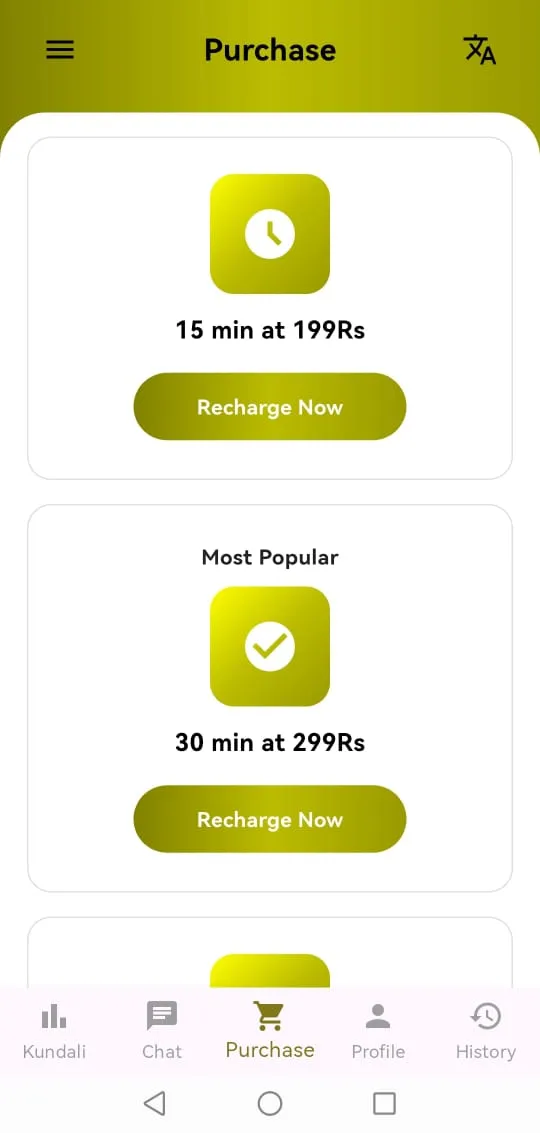Recharge the 30 min at 299Rs plan
540x1133 pixels.
tap(270, 819)
